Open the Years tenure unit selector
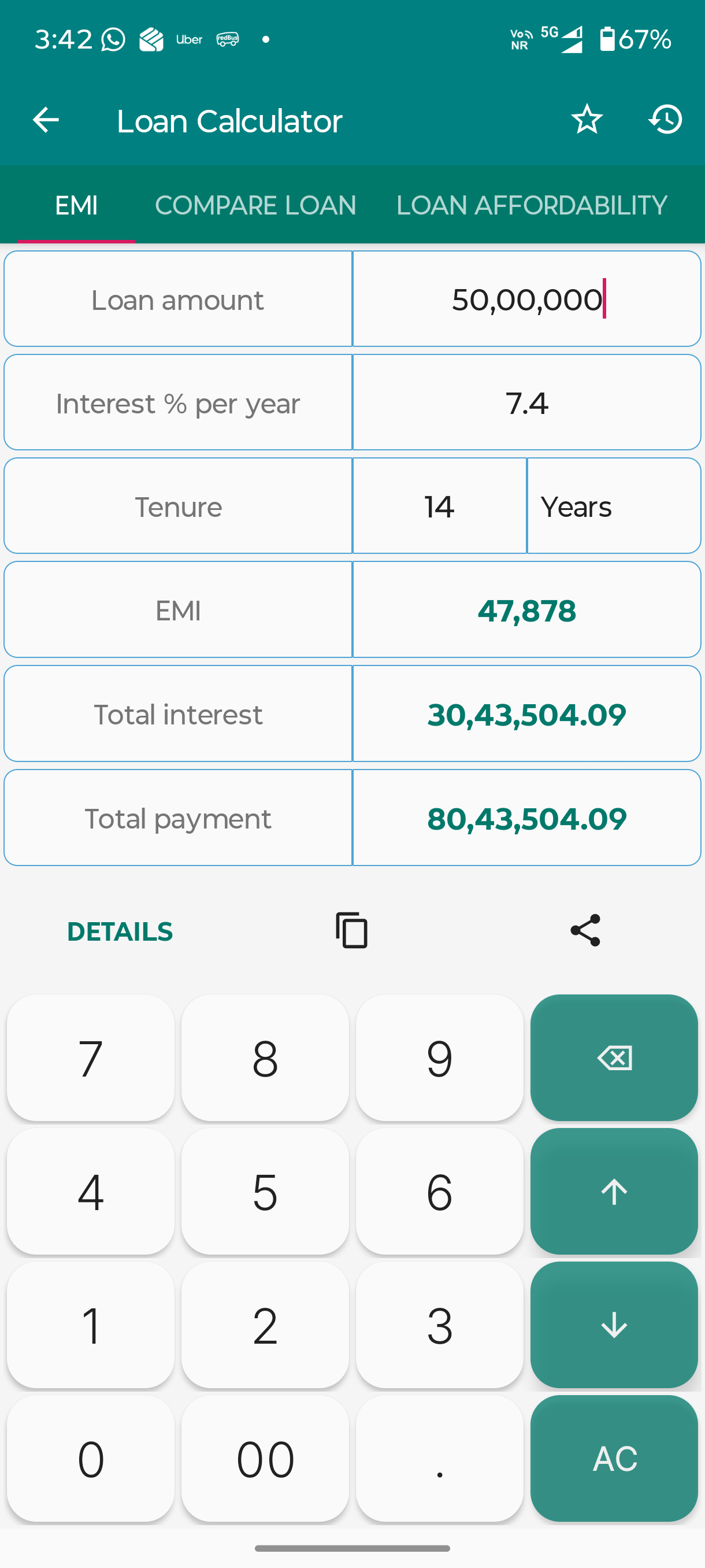The width and height of the screenshot is (705, 1568). pyautogui.click(x=614, y=505)
